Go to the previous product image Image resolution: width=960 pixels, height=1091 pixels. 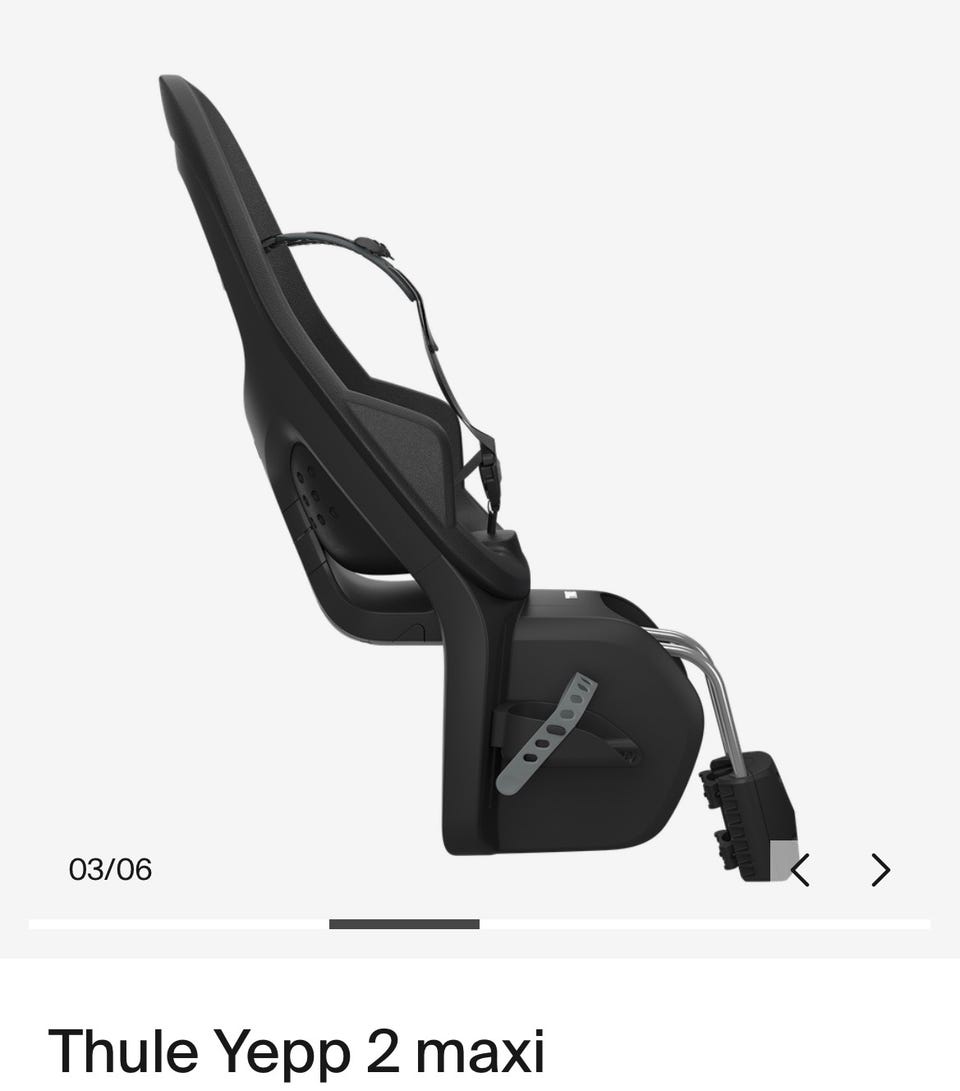click(x=800, y=869)
